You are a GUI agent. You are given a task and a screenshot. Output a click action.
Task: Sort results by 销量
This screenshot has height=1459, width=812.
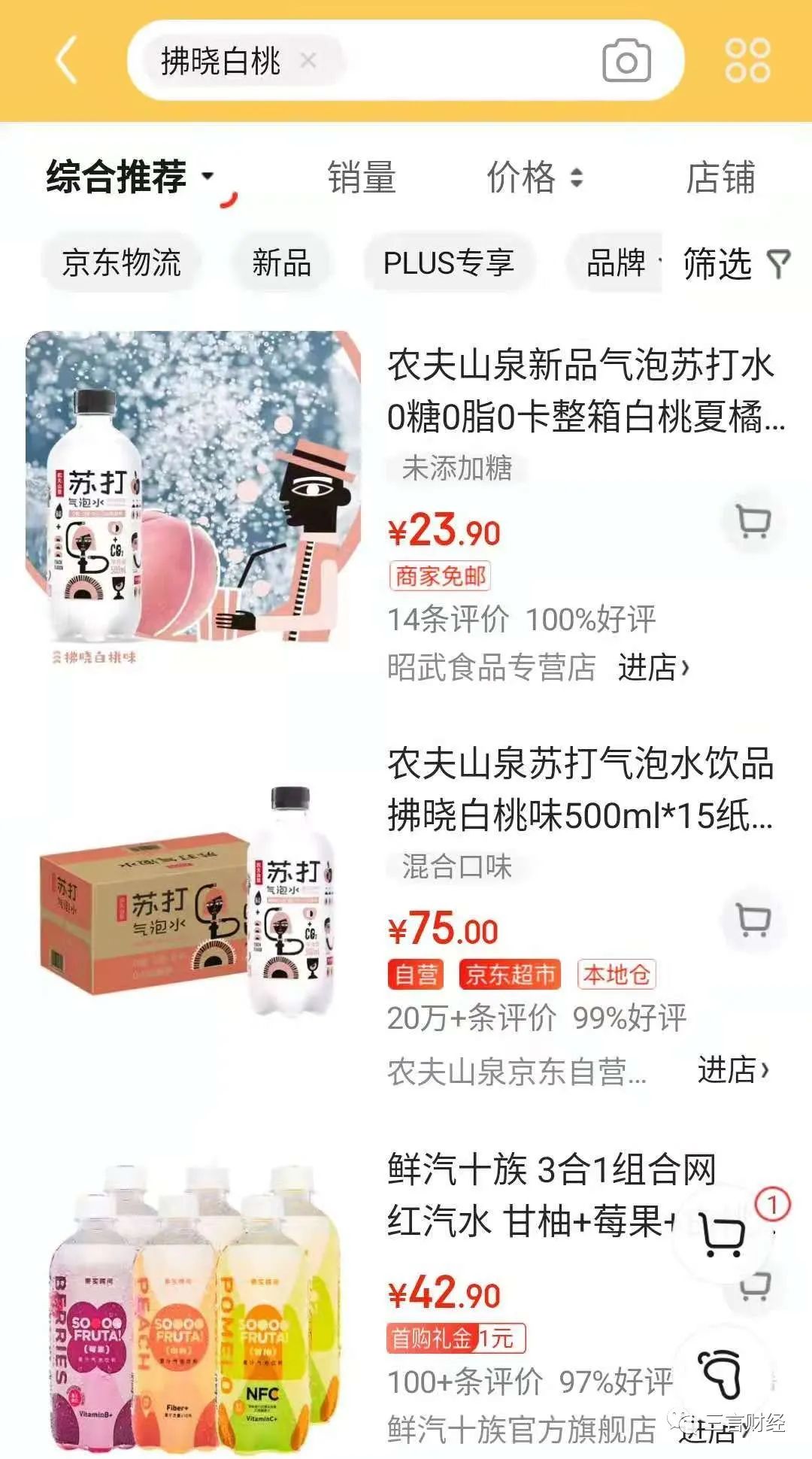coord(362,177)
